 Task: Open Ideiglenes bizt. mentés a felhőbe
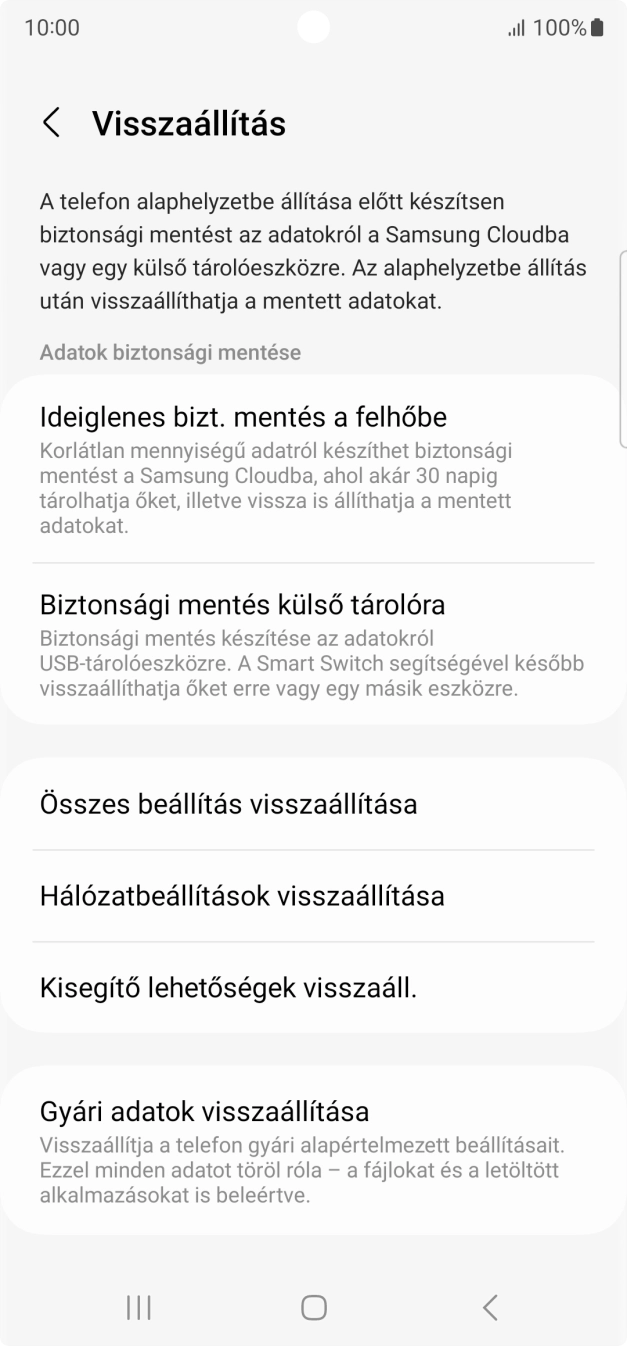tap(313, 468)
